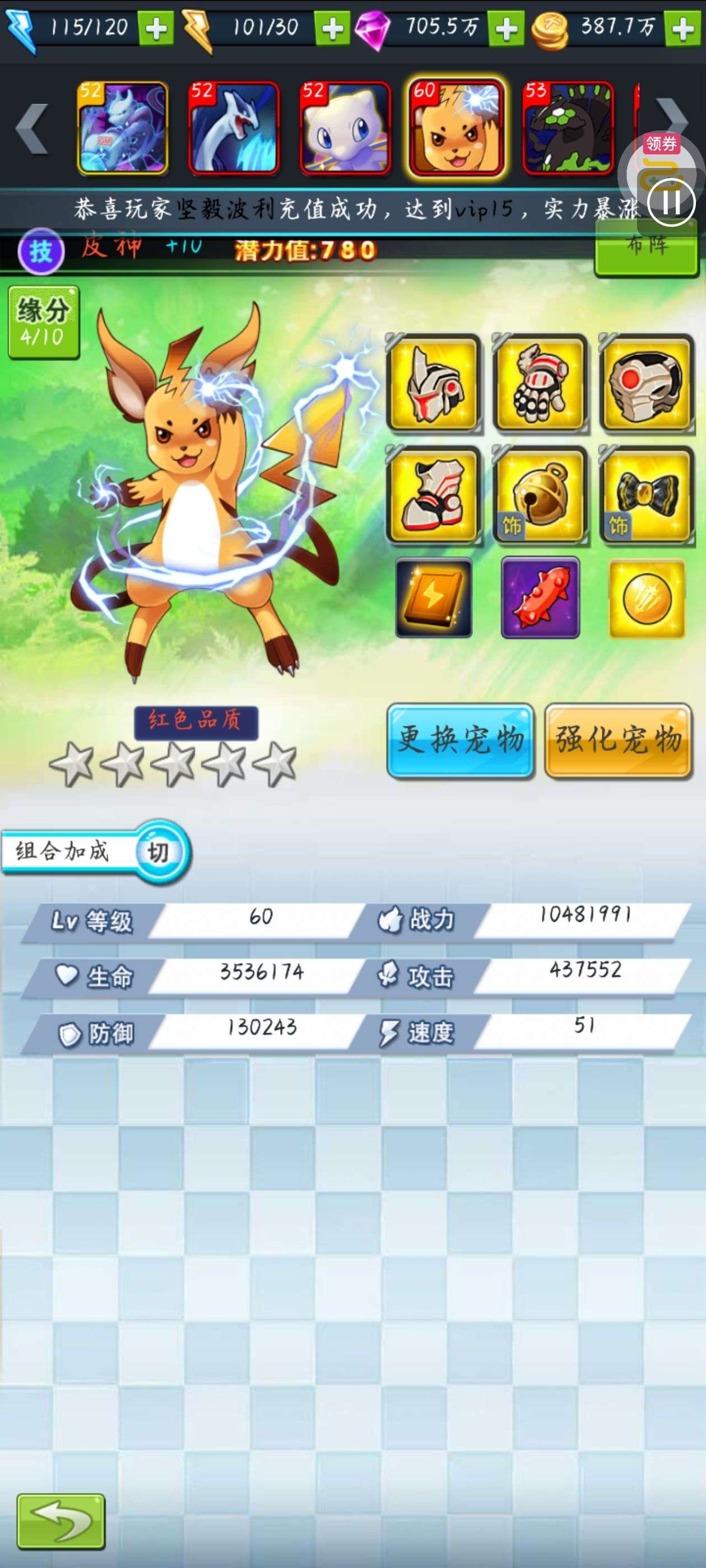Viewport: 706px width, 1568px height.
Task: Open the bow tie accessory slot
Action: [x=646, y=494]
